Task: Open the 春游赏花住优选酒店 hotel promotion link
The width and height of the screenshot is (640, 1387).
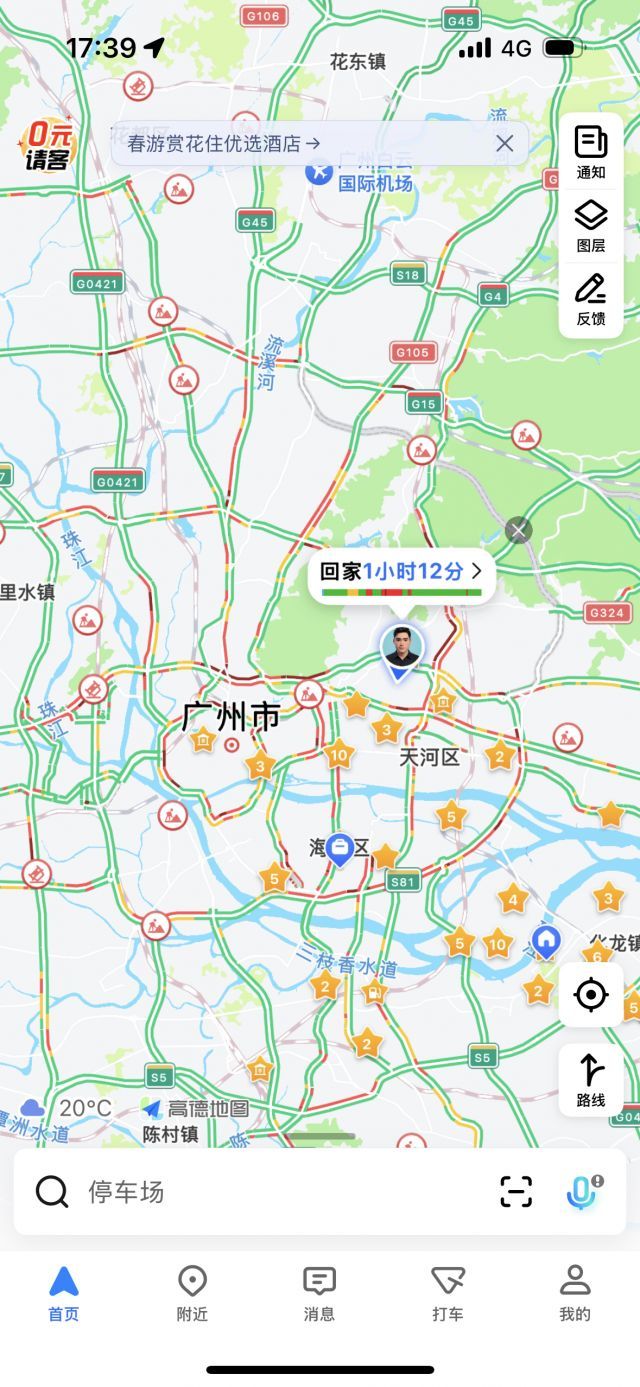Action: tap(224, 143)
